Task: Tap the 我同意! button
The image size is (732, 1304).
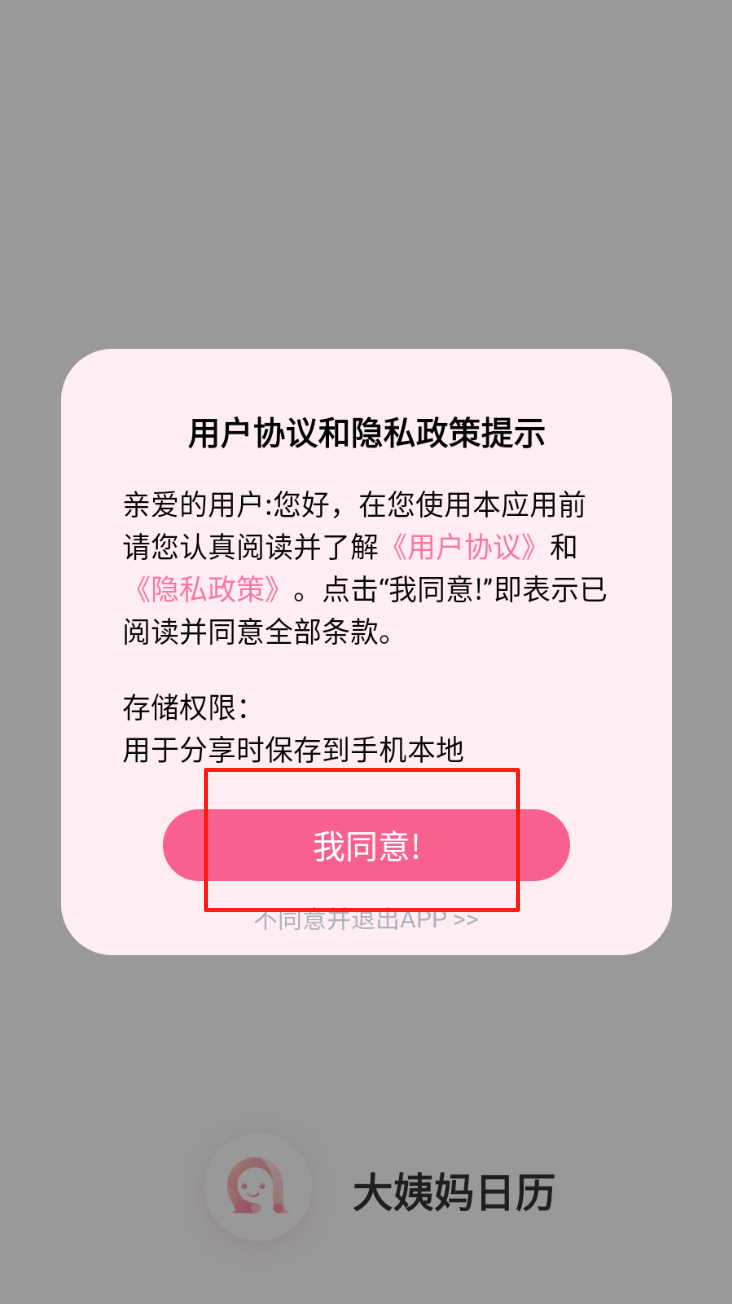Action: pos(366,845)
